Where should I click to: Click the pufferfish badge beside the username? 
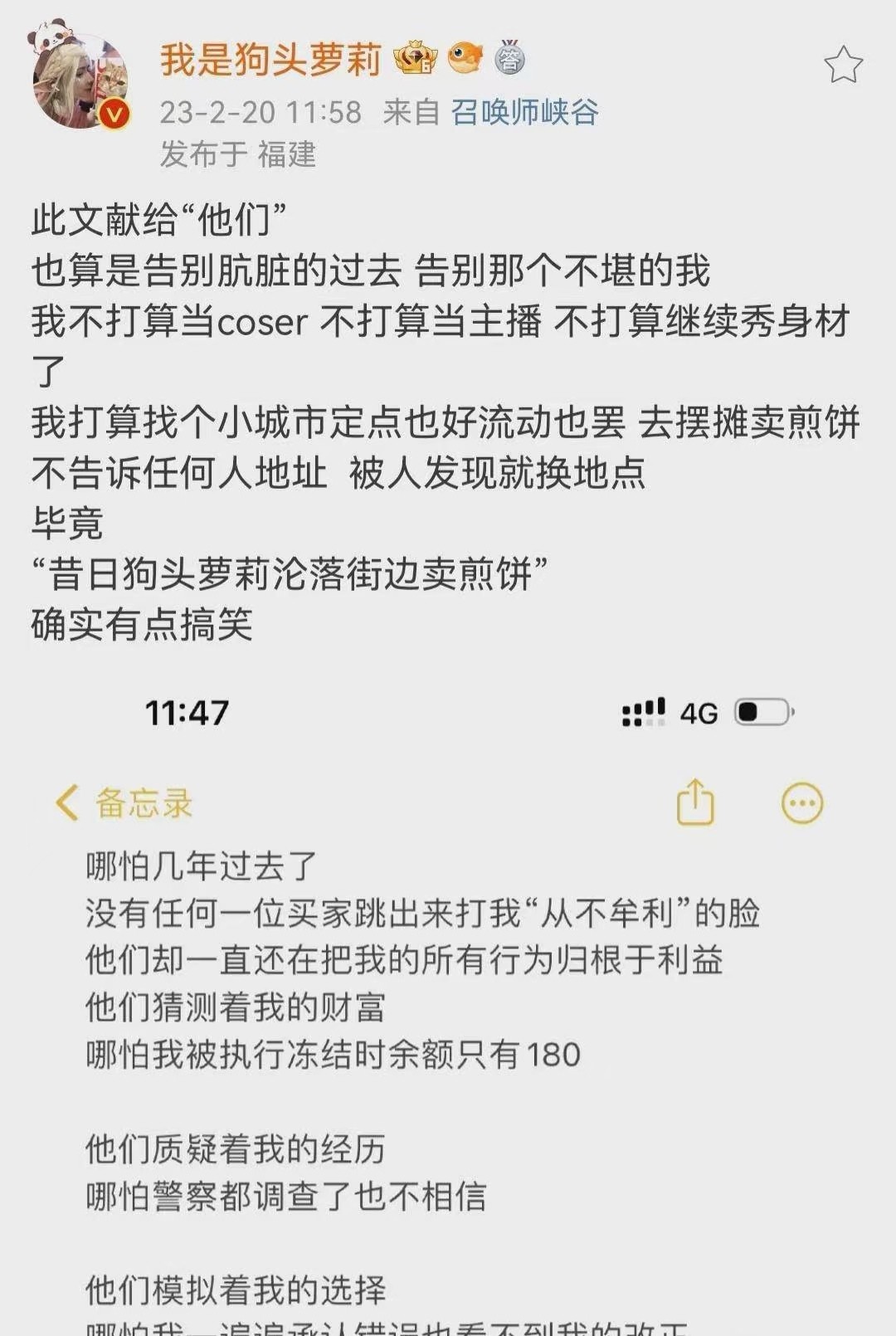coord(465,58)
